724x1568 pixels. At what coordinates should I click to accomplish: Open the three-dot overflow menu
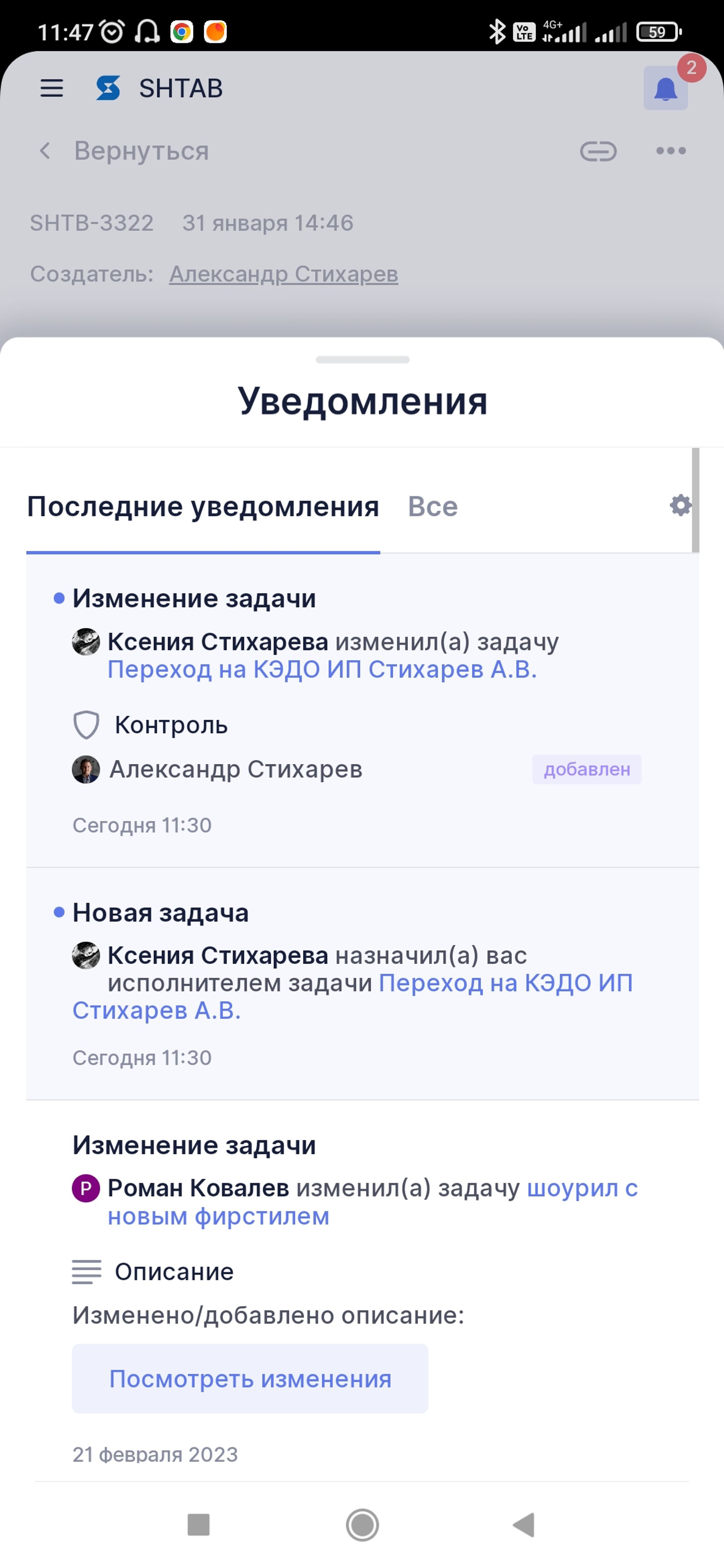click(671, 150)
